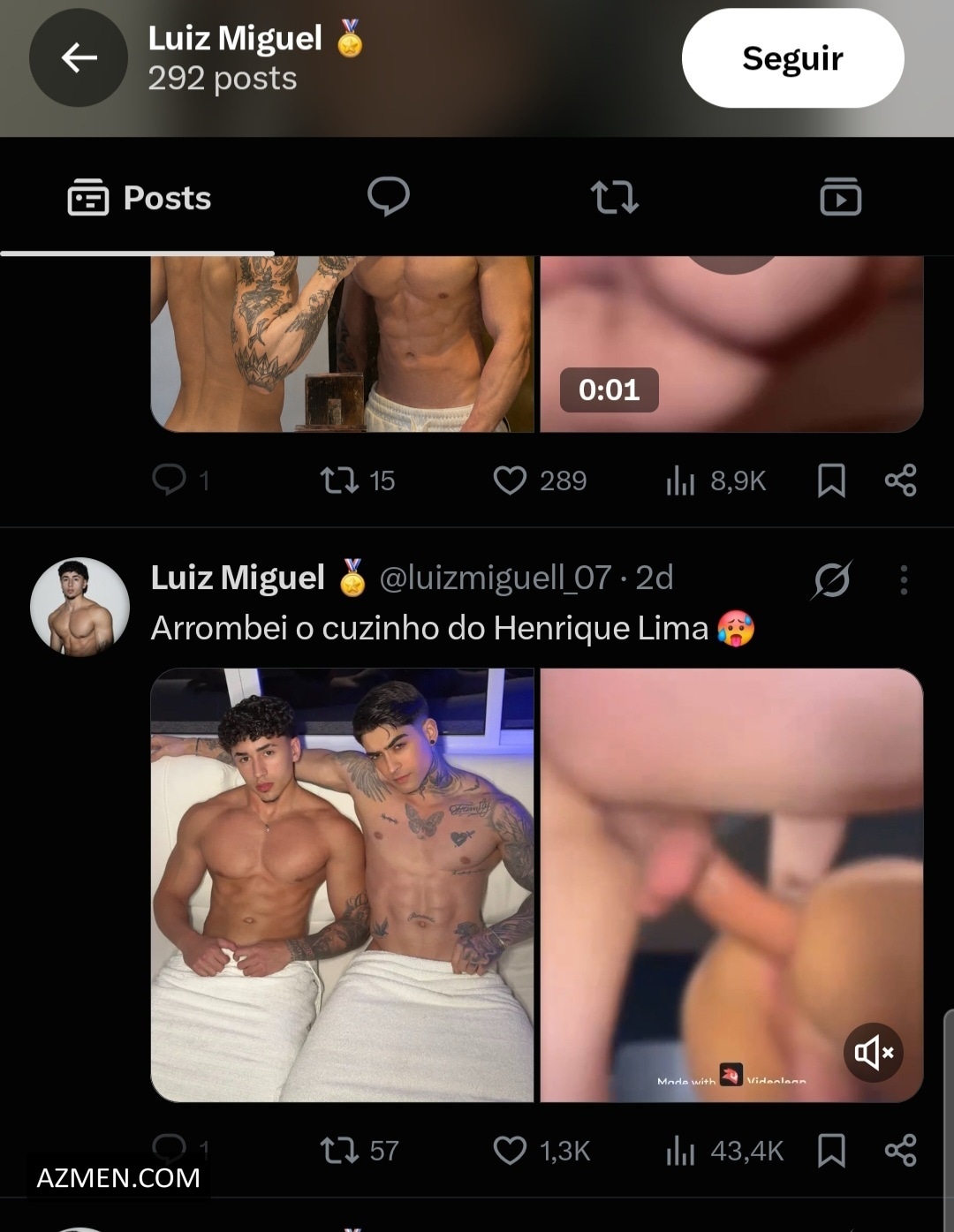Image resolution: width=954 pixels, height=1232 pixels.
Task: Open Luiz Miguel's profile avatar
Action: [x=80, y=607]
